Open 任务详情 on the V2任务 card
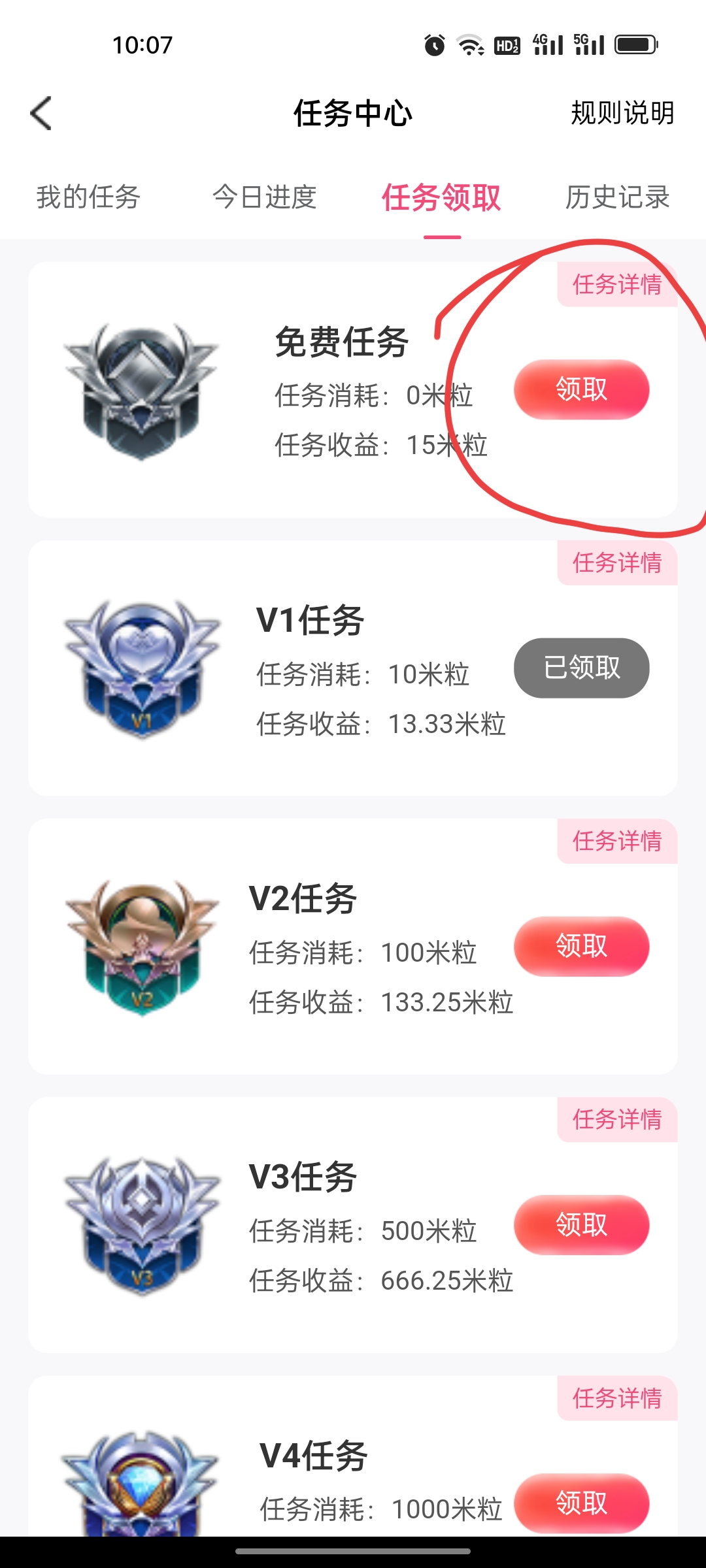This screenshot has height=1568, width=706. click(x=616, y=842)
